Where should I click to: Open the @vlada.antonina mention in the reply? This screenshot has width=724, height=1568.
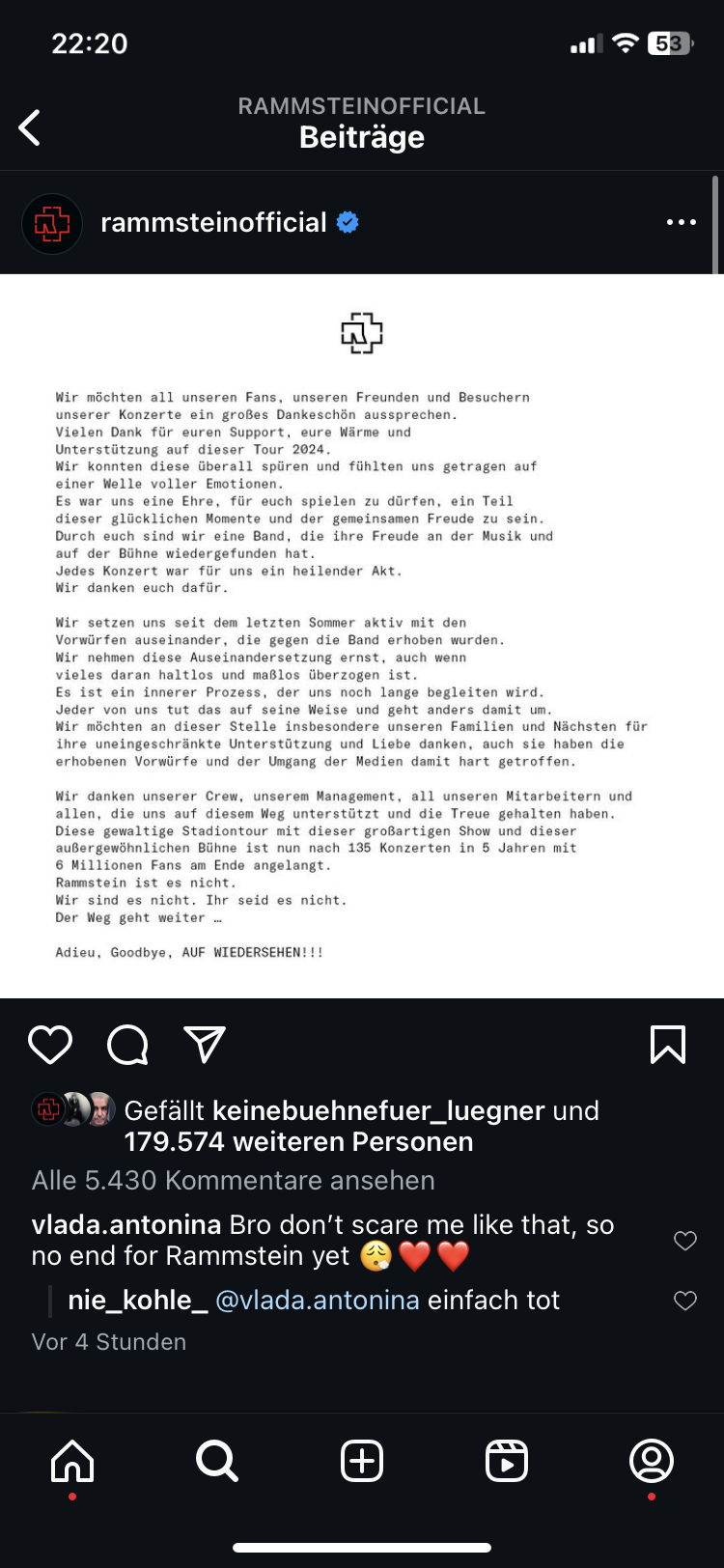(318, 1301)
